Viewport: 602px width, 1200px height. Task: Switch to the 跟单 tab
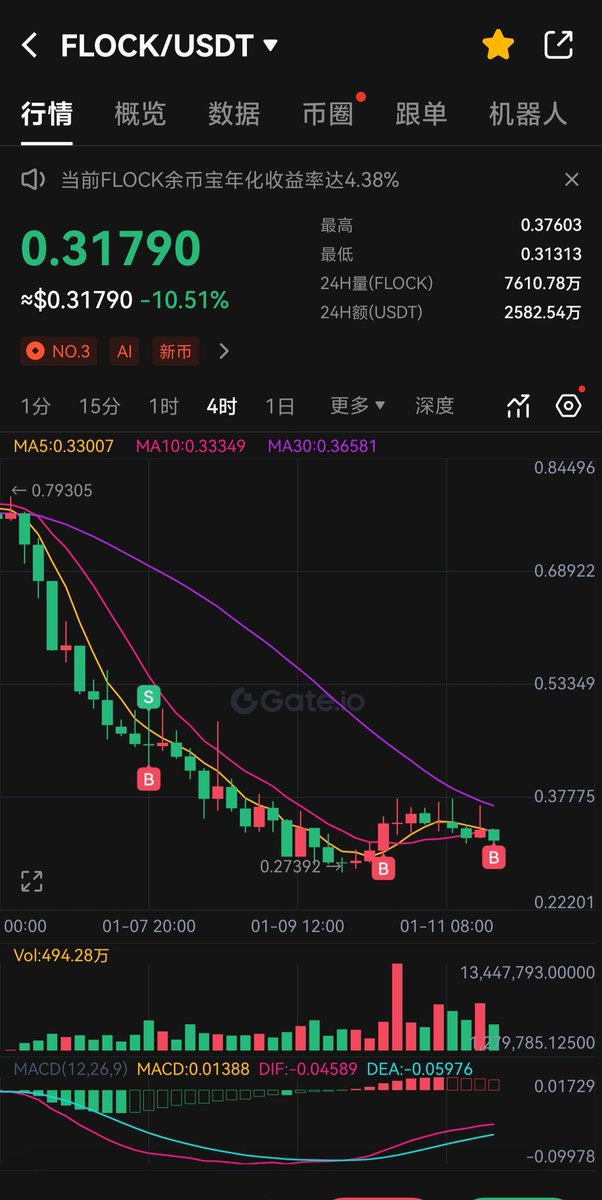tap(421, 113)
